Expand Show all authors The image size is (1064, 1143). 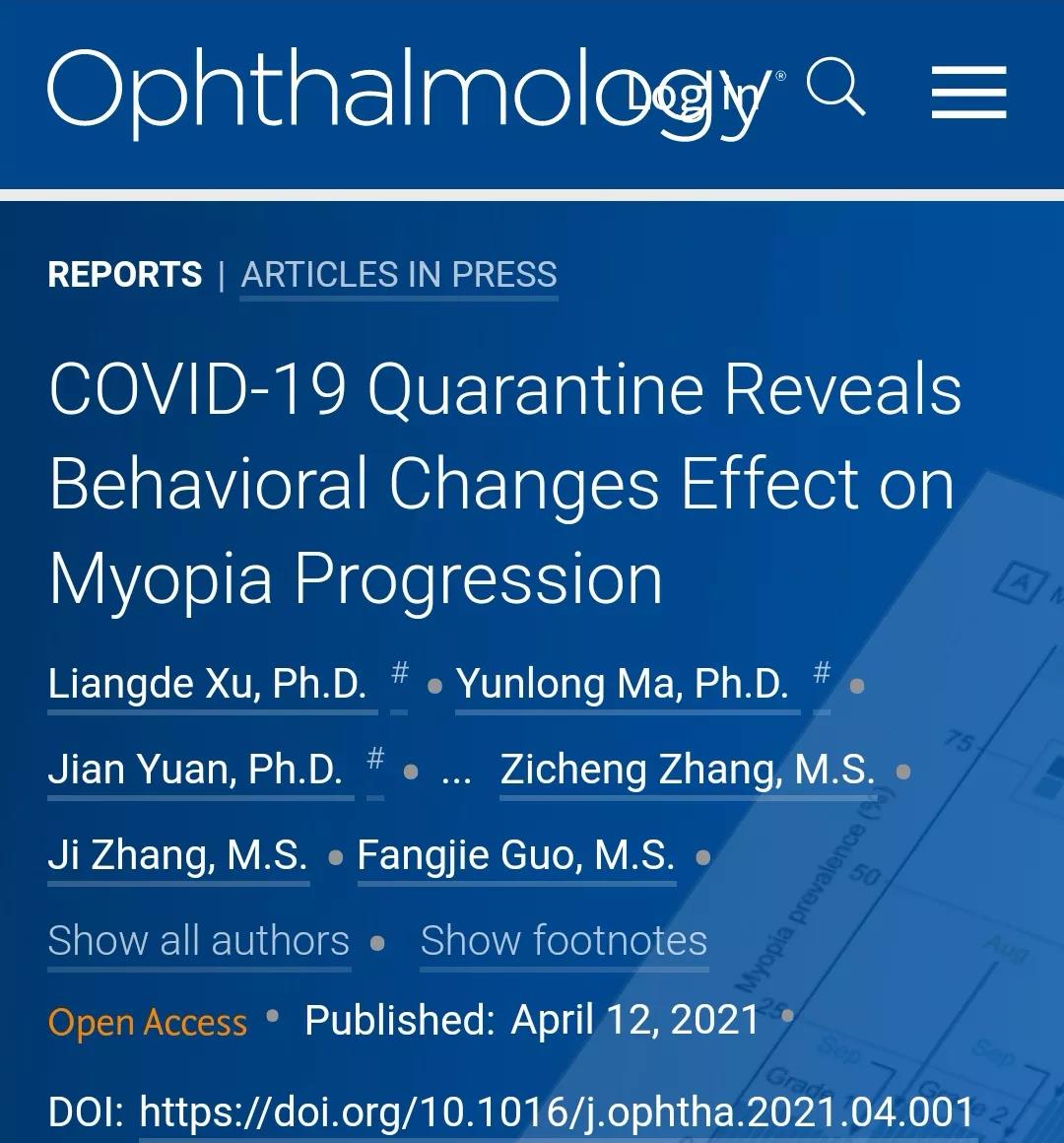[199, 940]
